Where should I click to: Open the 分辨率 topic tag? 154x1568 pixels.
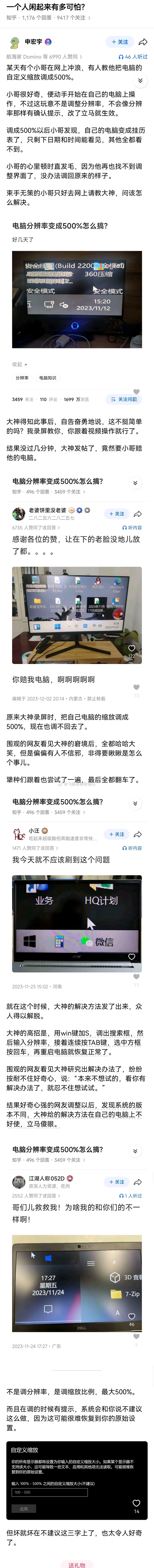[23, 378]
